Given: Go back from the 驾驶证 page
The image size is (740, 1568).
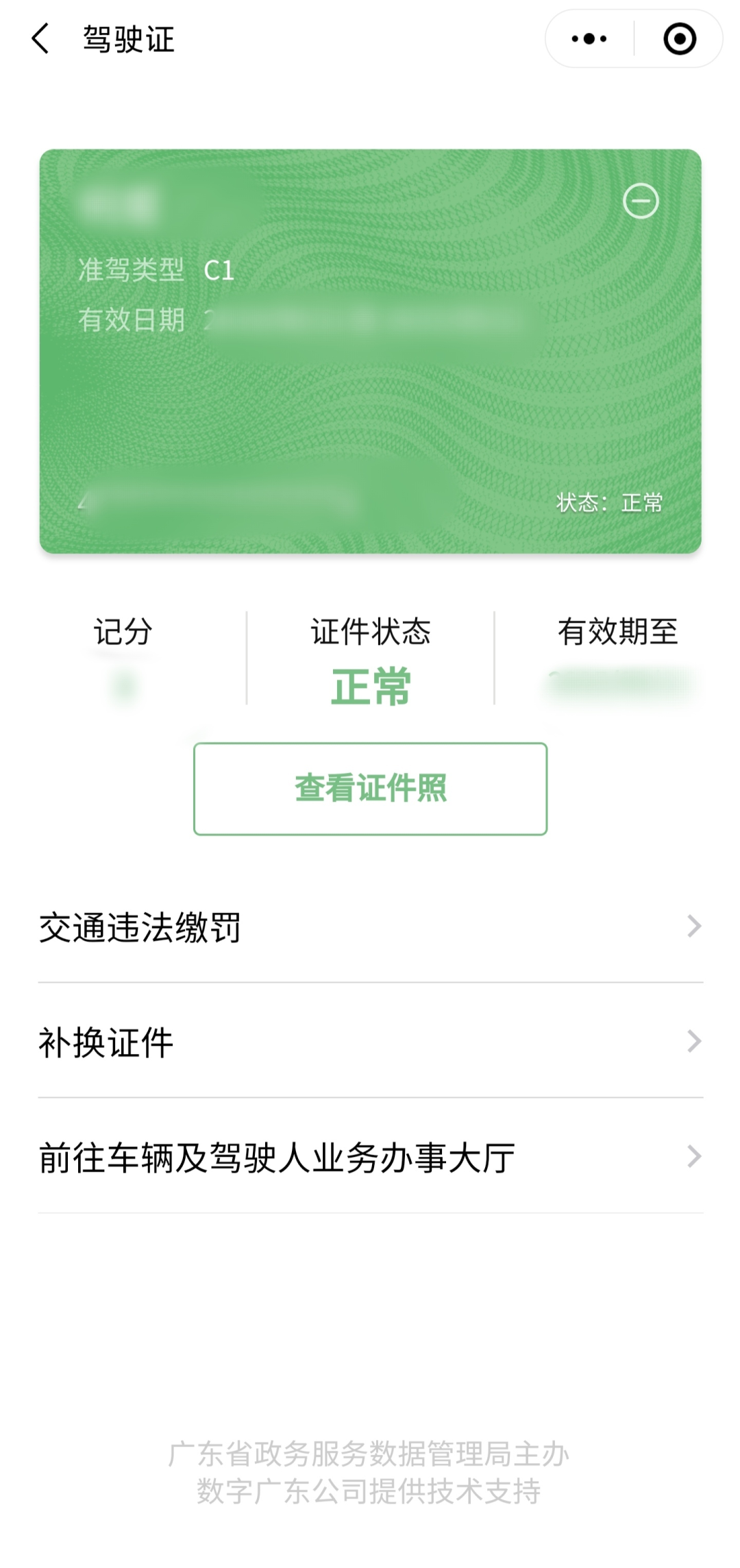Looking at the screenshot, I should (x=41, y=38).
